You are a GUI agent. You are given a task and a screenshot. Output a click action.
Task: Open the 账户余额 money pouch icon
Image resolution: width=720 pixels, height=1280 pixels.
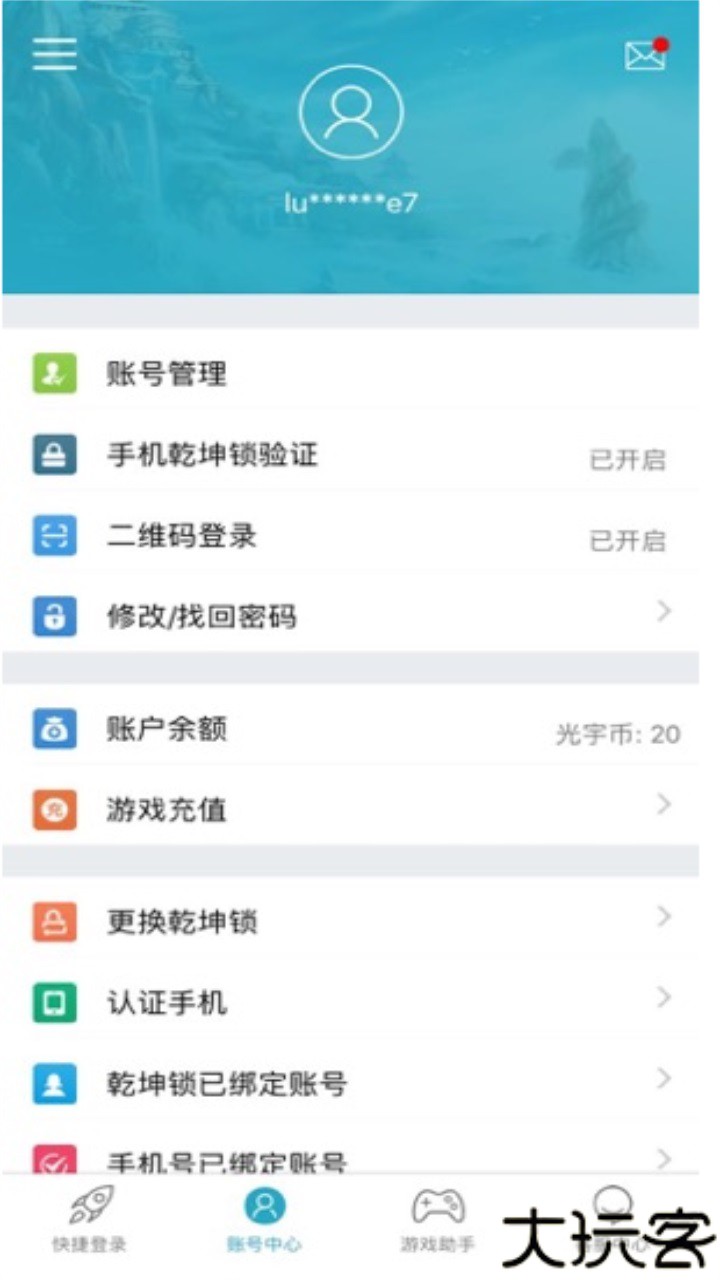[55, 729]
